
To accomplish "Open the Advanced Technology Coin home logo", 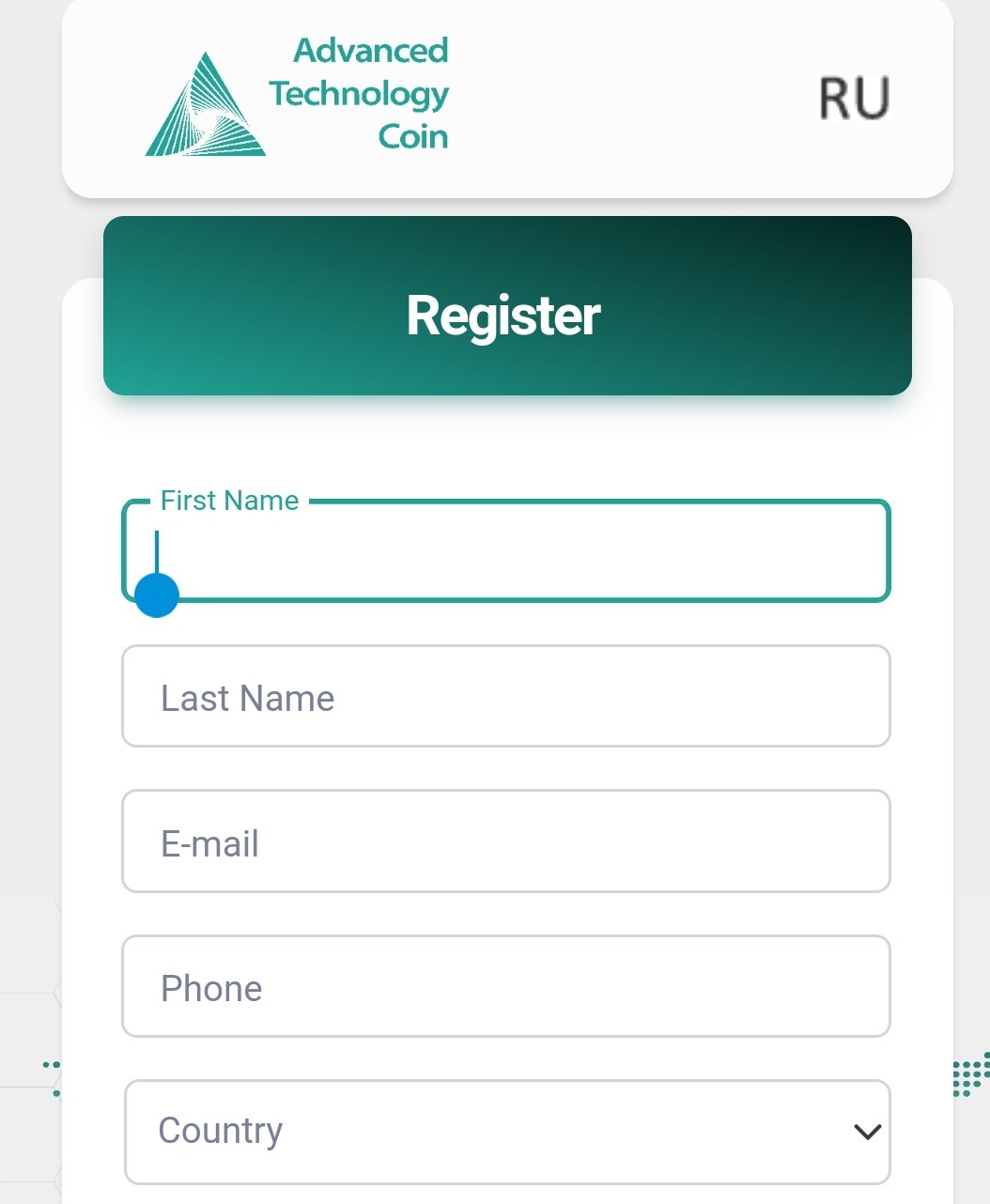I will (297, 97).
